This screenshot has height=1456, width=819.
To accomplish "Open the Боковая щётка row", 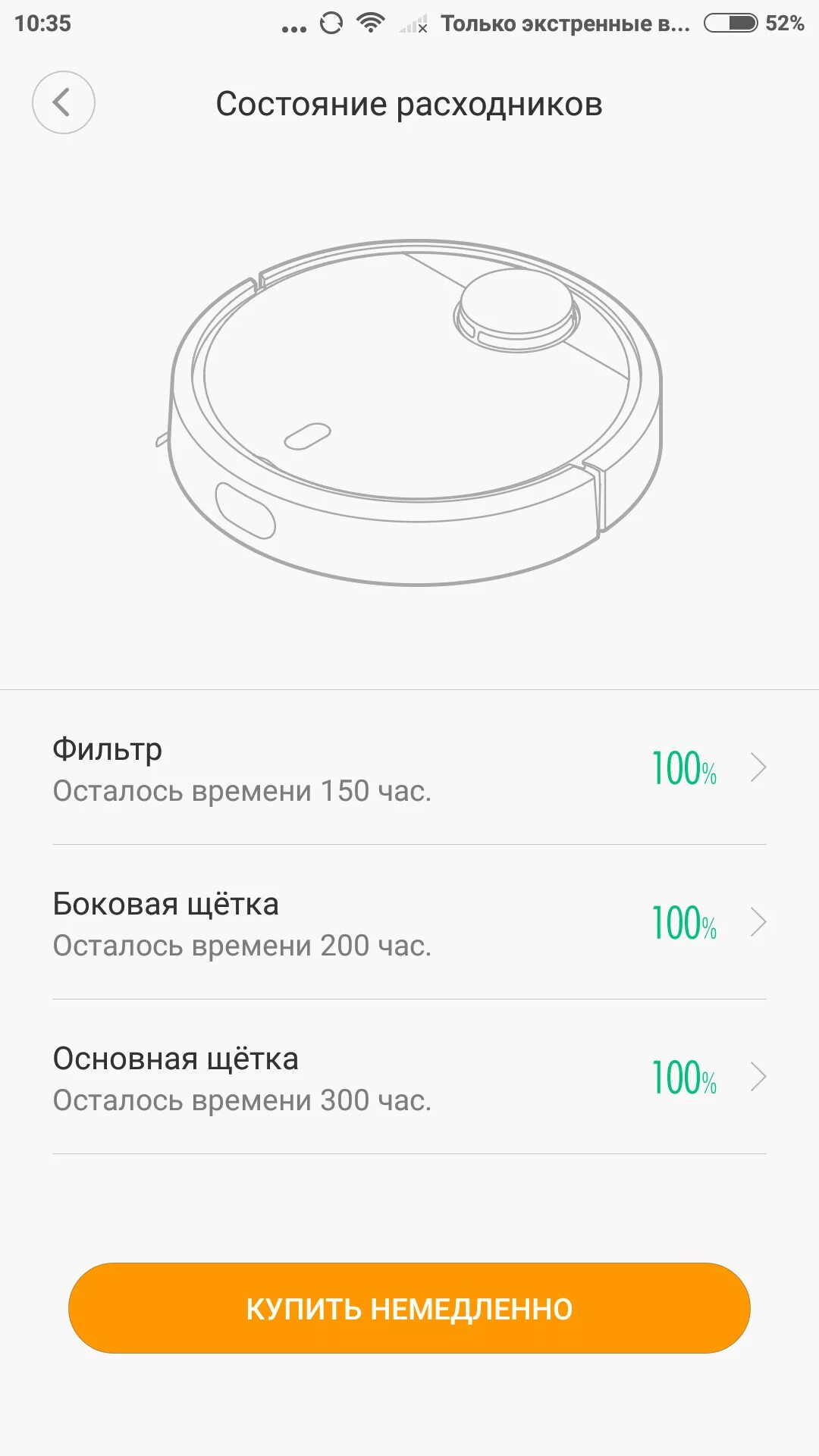I will (409, 923).
